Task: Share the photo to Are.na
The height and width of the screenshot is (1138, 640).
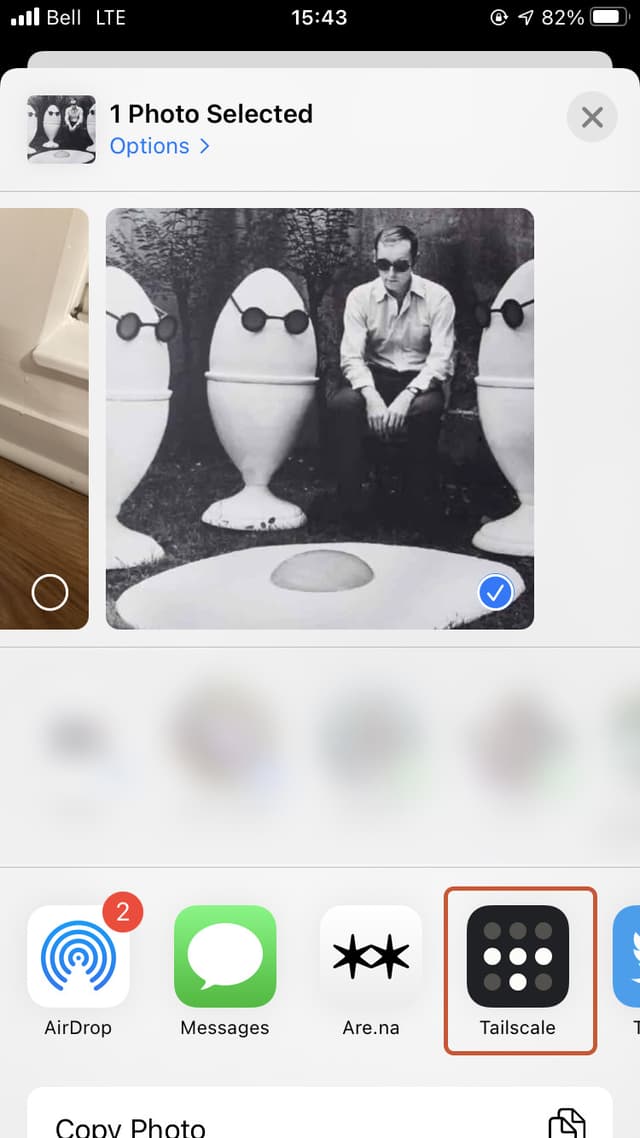Action: (371, 956)
